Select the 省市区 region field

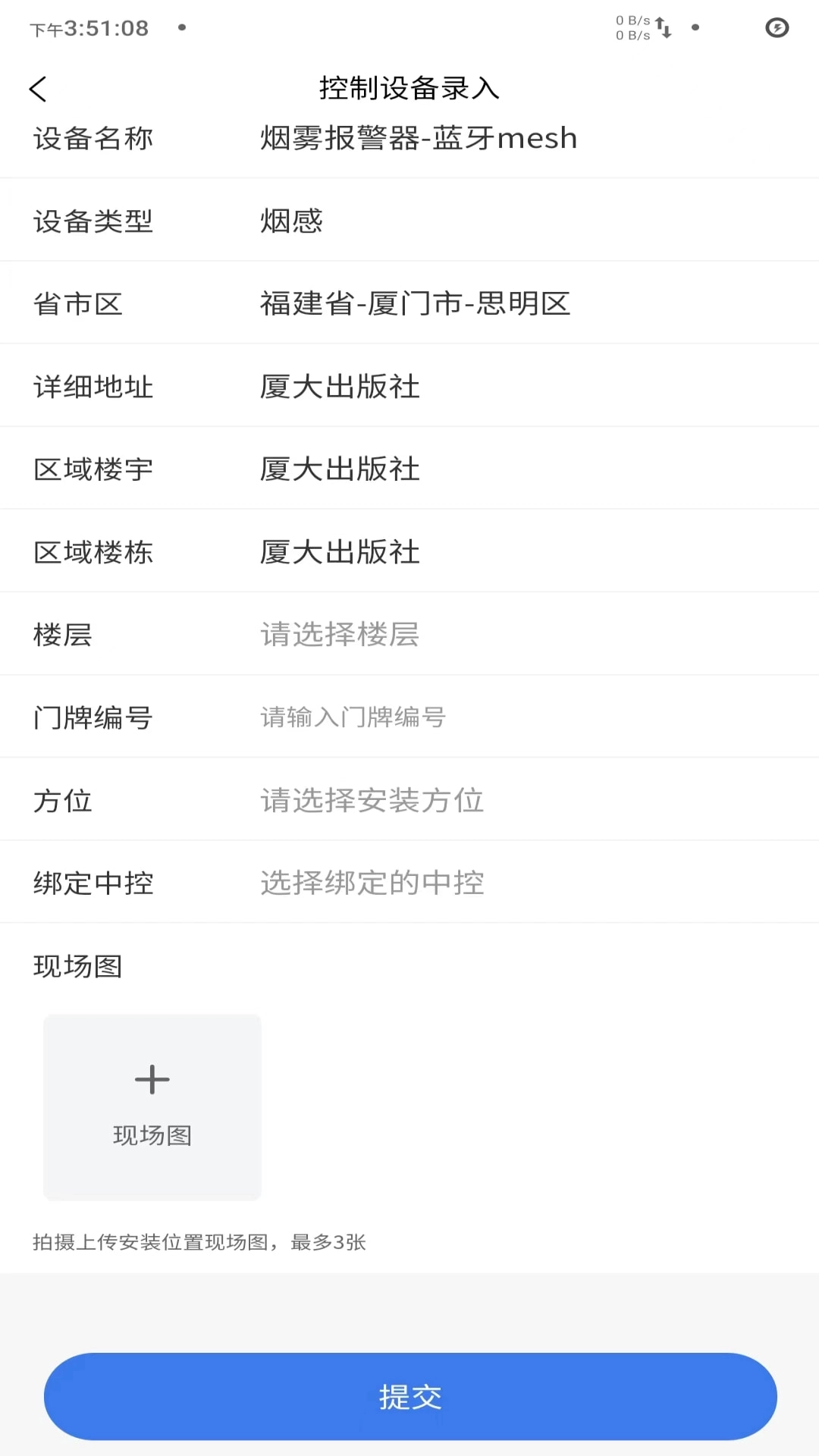[x=409, y=303]
